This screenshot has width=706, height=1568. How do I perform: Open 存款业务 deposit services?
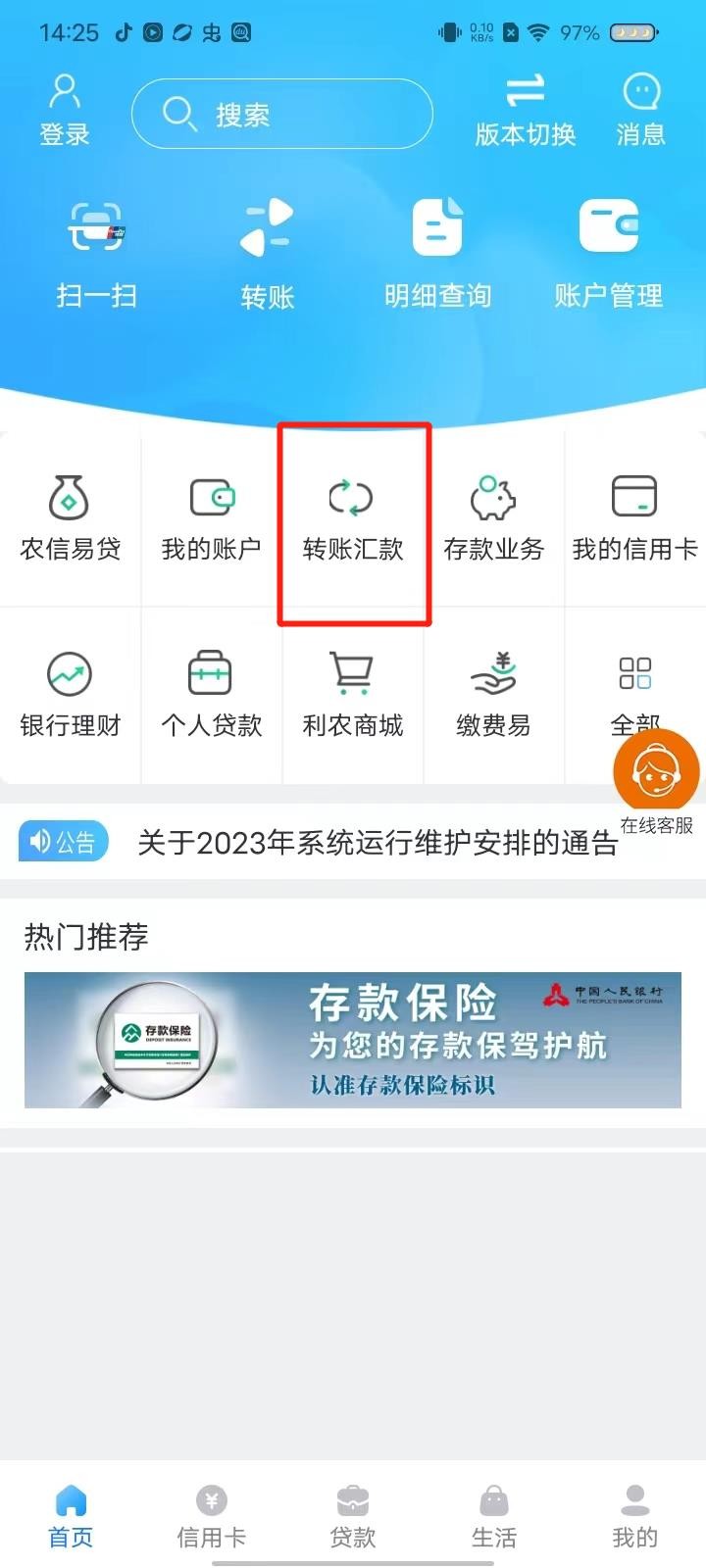click(493, 519)
